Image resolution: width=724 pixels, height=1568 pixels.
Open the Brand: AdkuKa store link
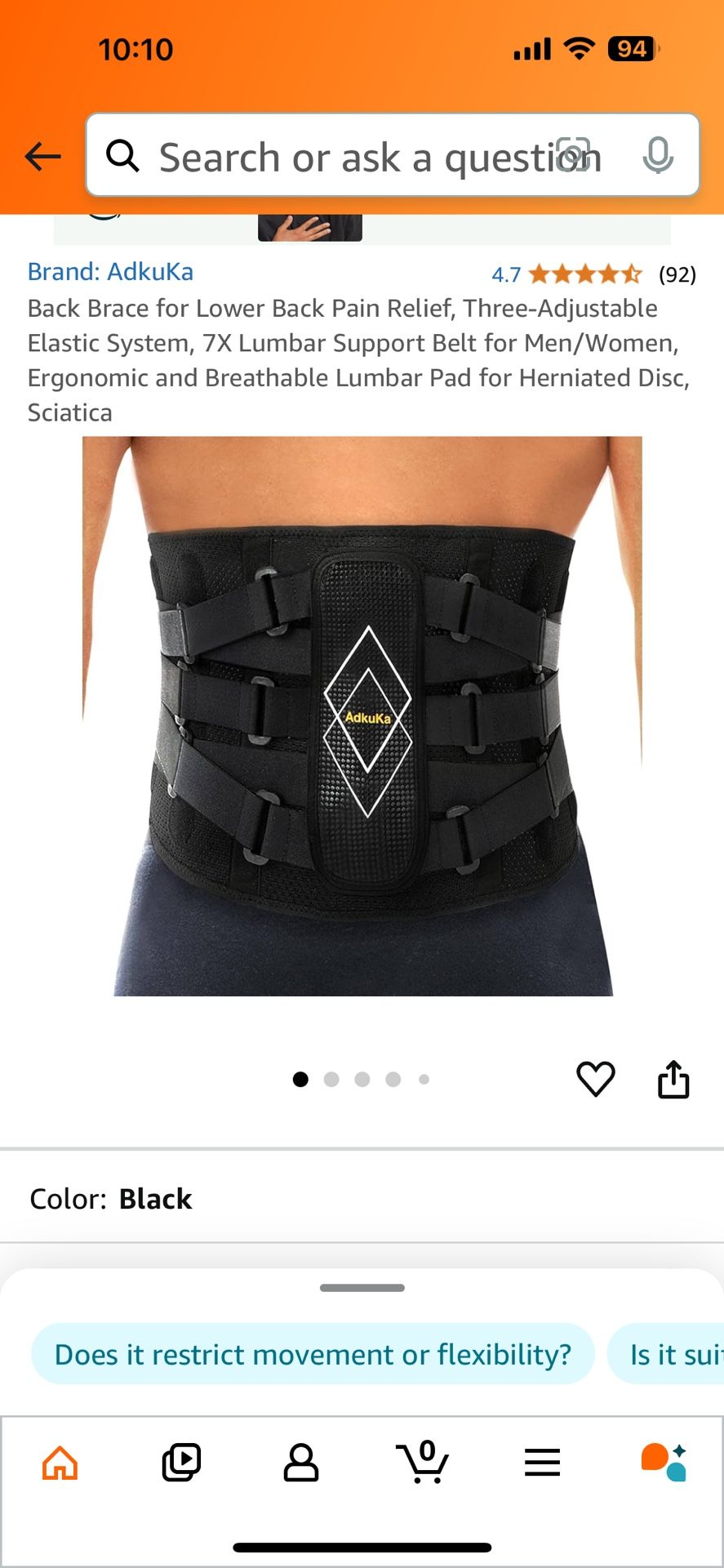pyautogui.click(x=110, y=272)
